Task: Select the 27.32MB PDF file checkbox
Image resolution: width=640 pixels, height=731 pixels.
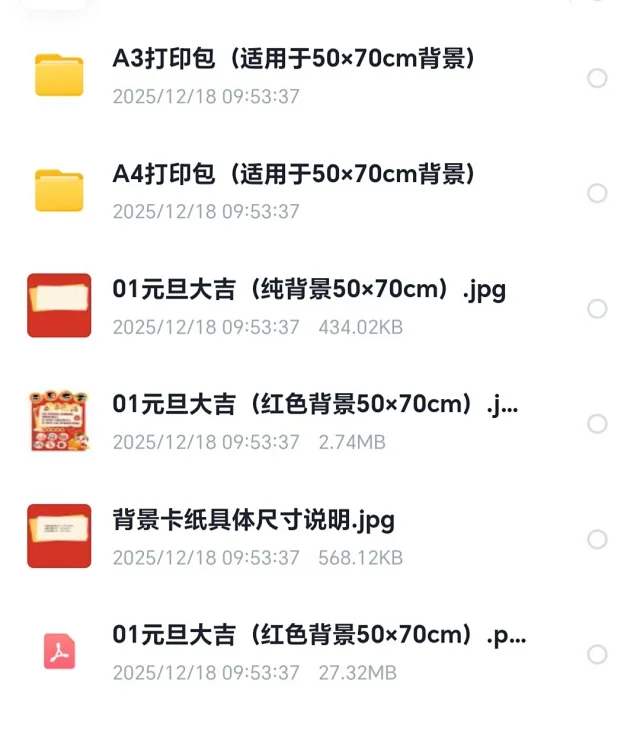Action: coord(597,655)
